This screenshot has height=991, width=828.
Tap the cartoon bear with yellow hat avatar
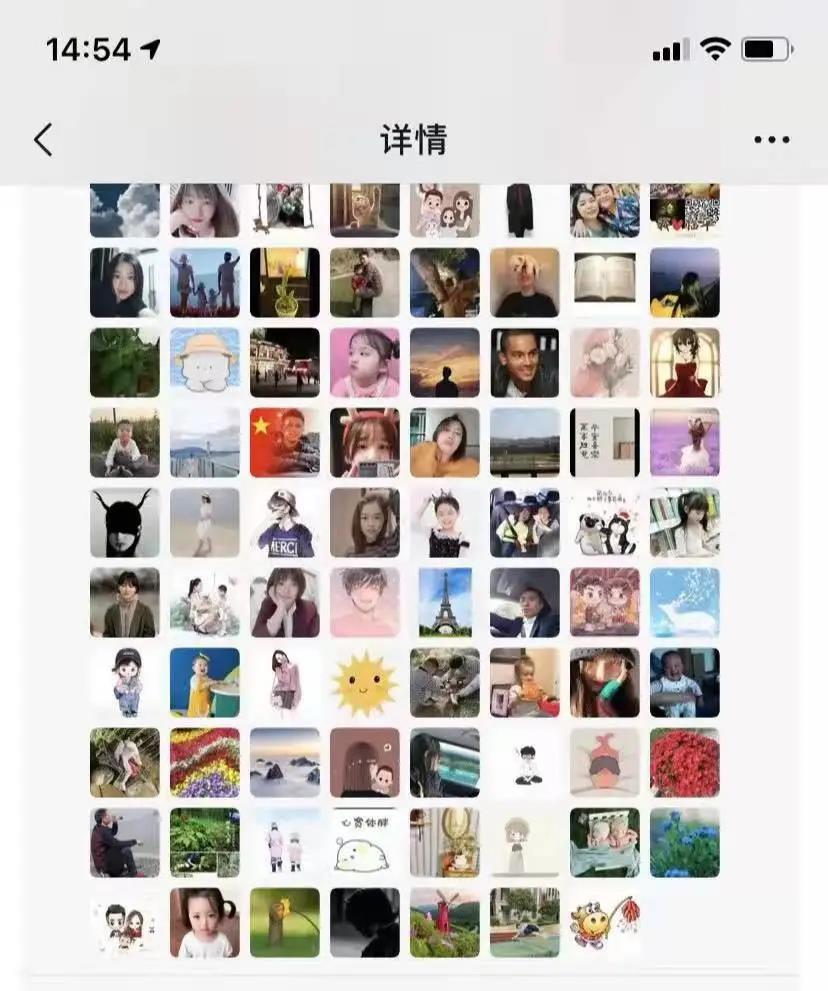point(205,363)
